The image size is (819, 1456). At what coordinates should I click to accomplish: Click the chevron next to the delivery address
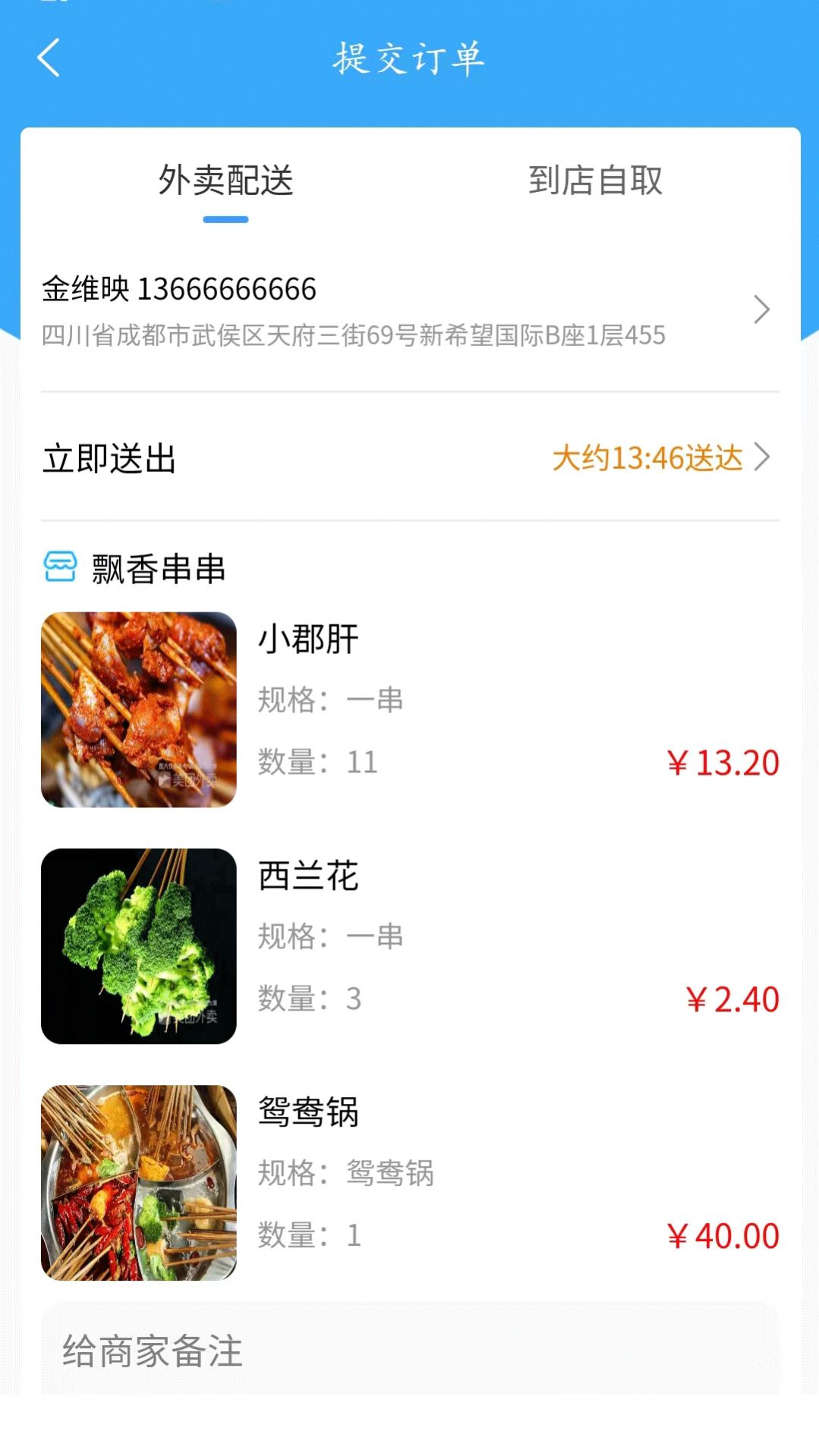(763, 310)
